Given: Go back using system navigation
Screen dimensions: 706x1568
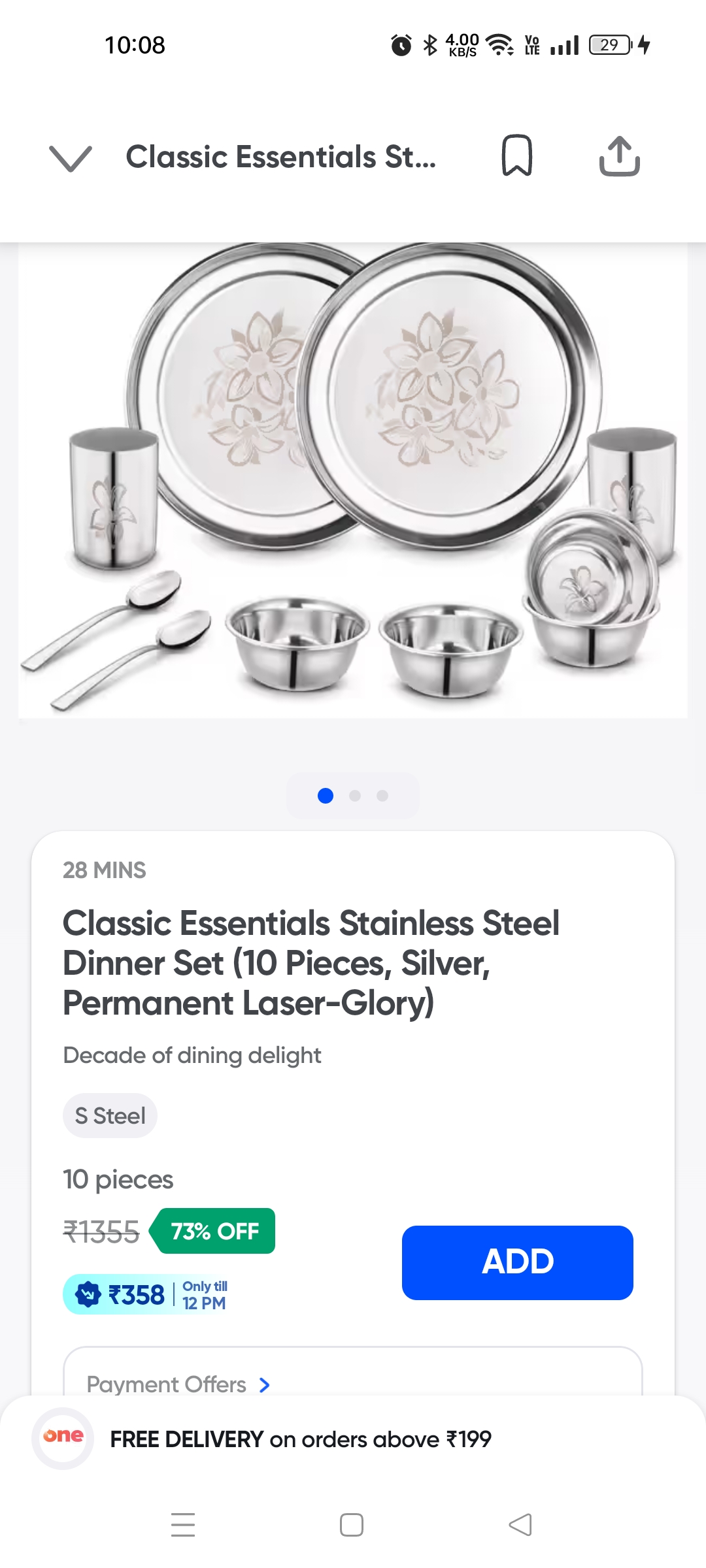Looking at the screenshot, I should [520, 1525].
